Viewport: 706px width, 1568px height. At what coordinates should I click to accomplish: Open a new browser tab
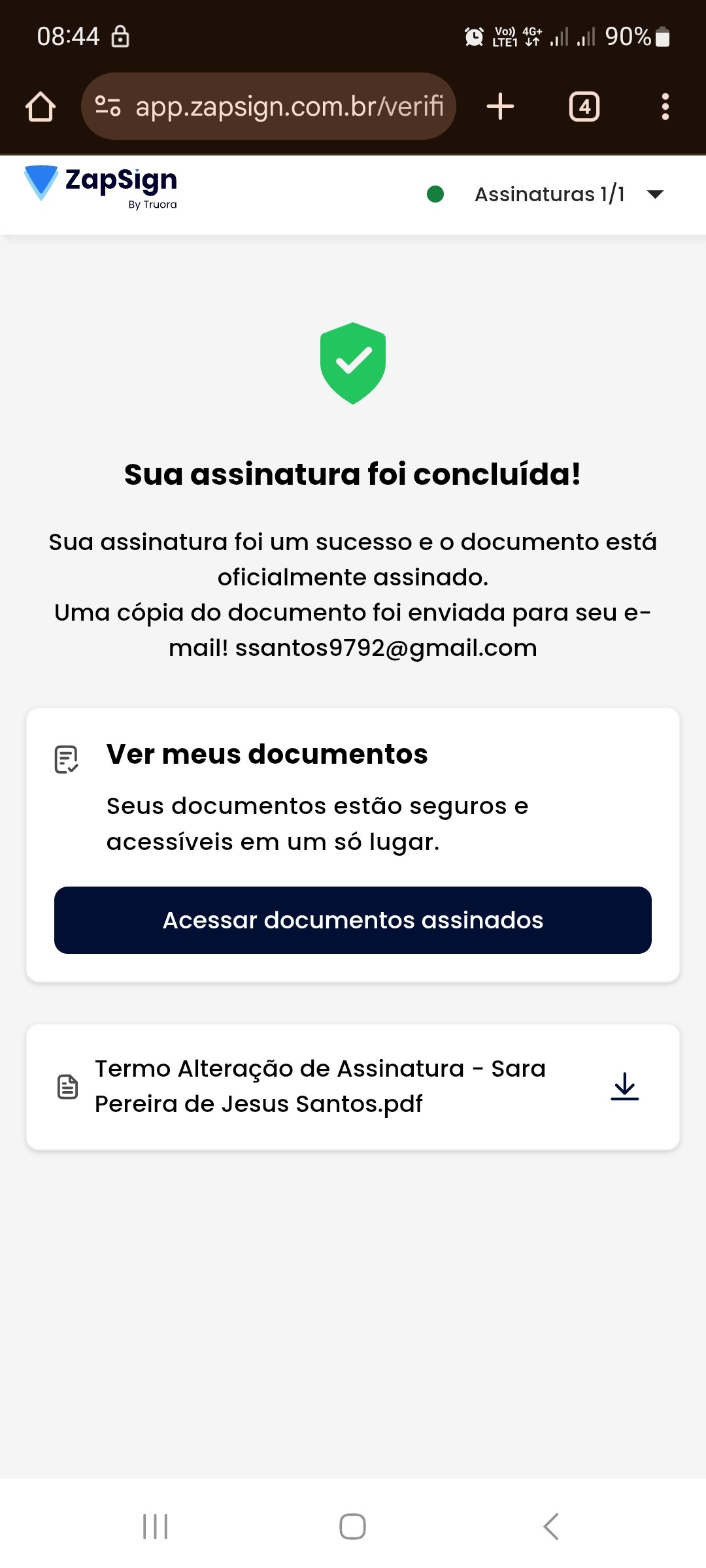click(501, 106)
